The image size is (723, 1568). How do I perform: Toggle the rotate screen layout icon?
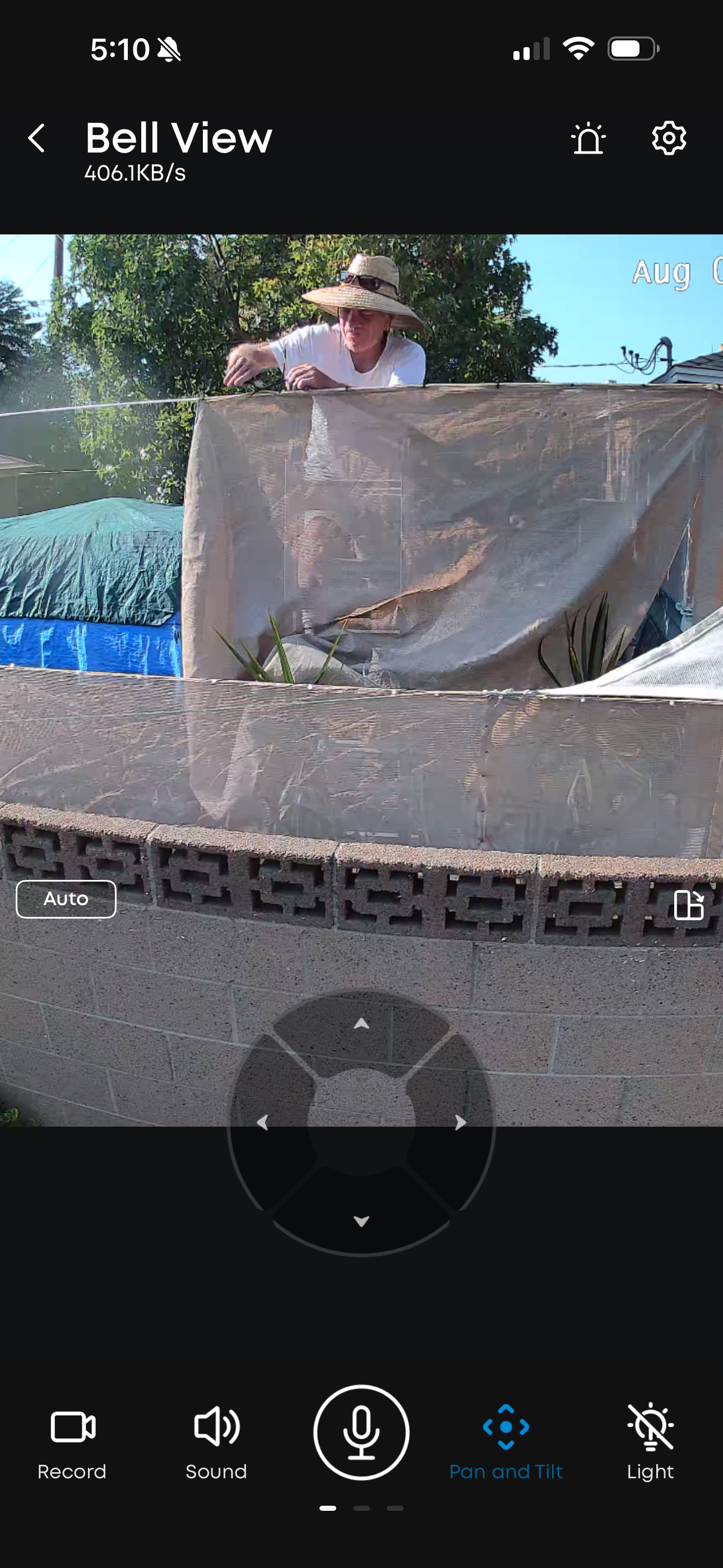689,905
